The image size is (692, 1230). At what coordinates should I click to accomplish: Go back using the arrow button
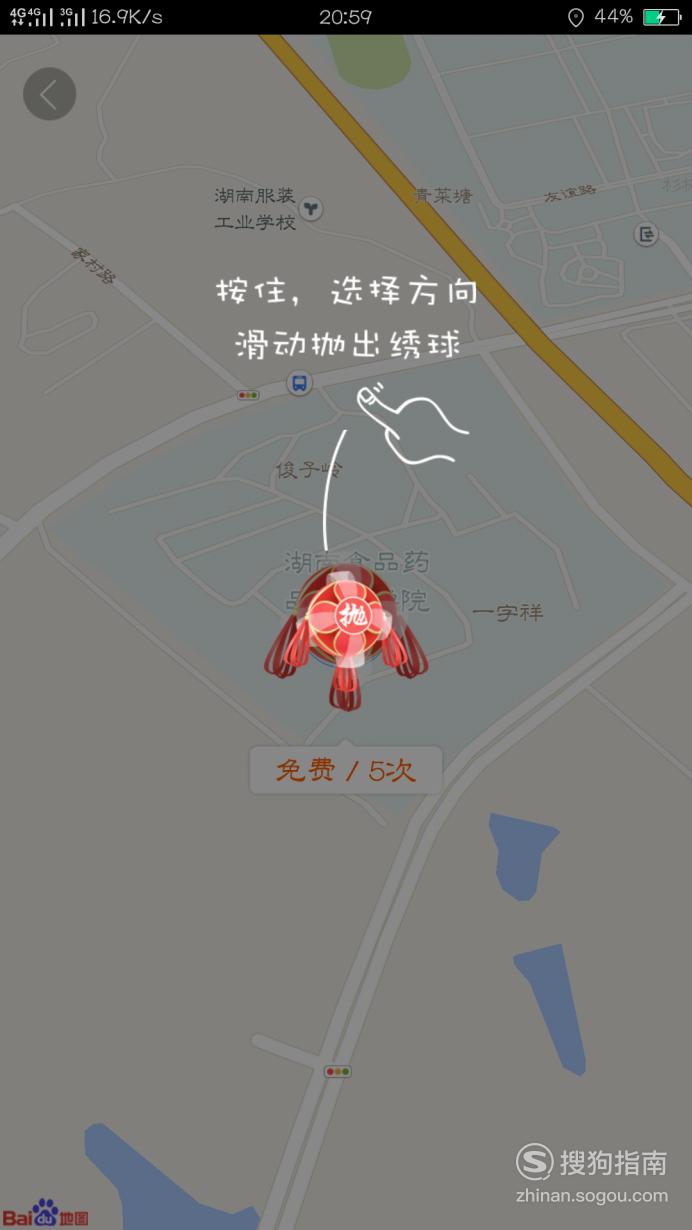coord(50,94)
